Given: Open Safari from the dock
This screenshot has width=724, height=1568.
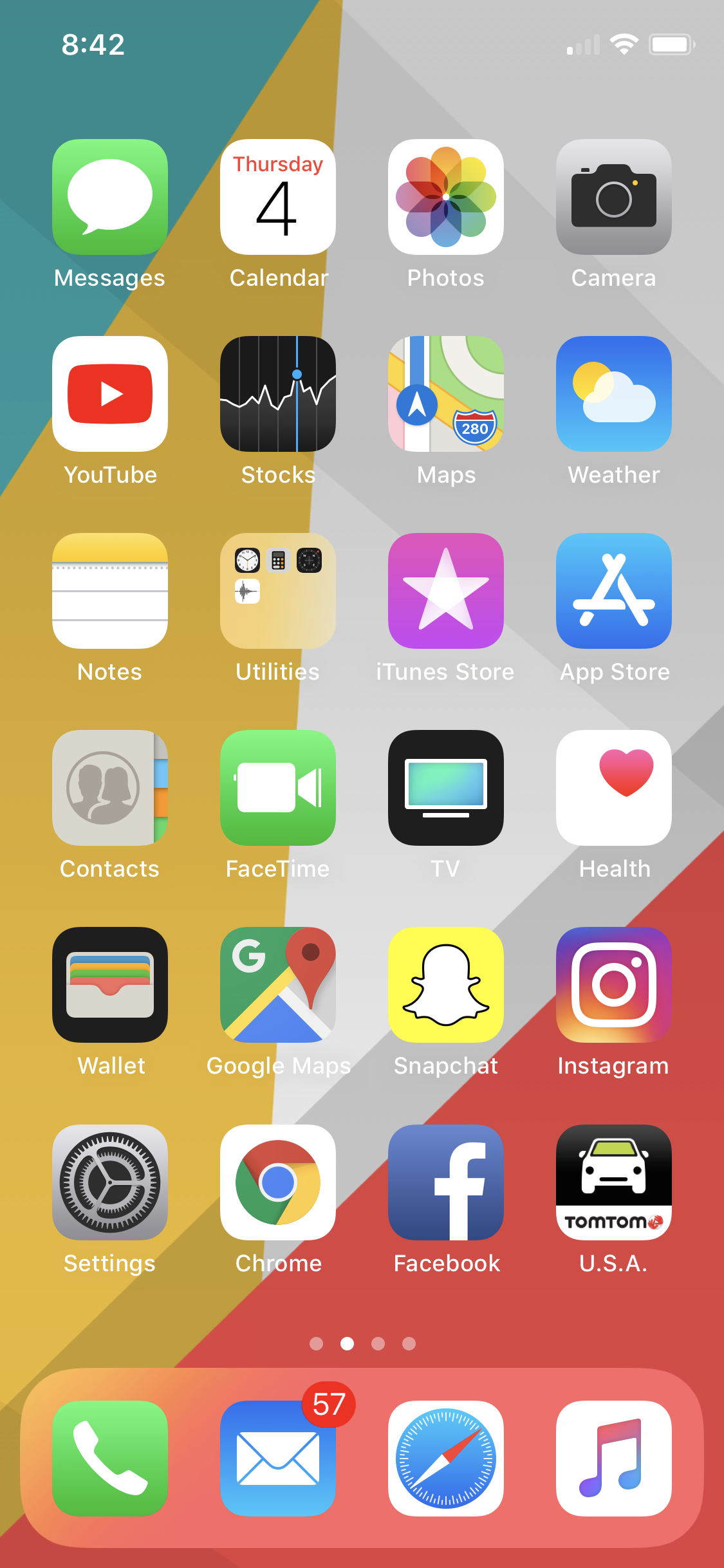Looking at the screenshot, I should coord(446,1459).
